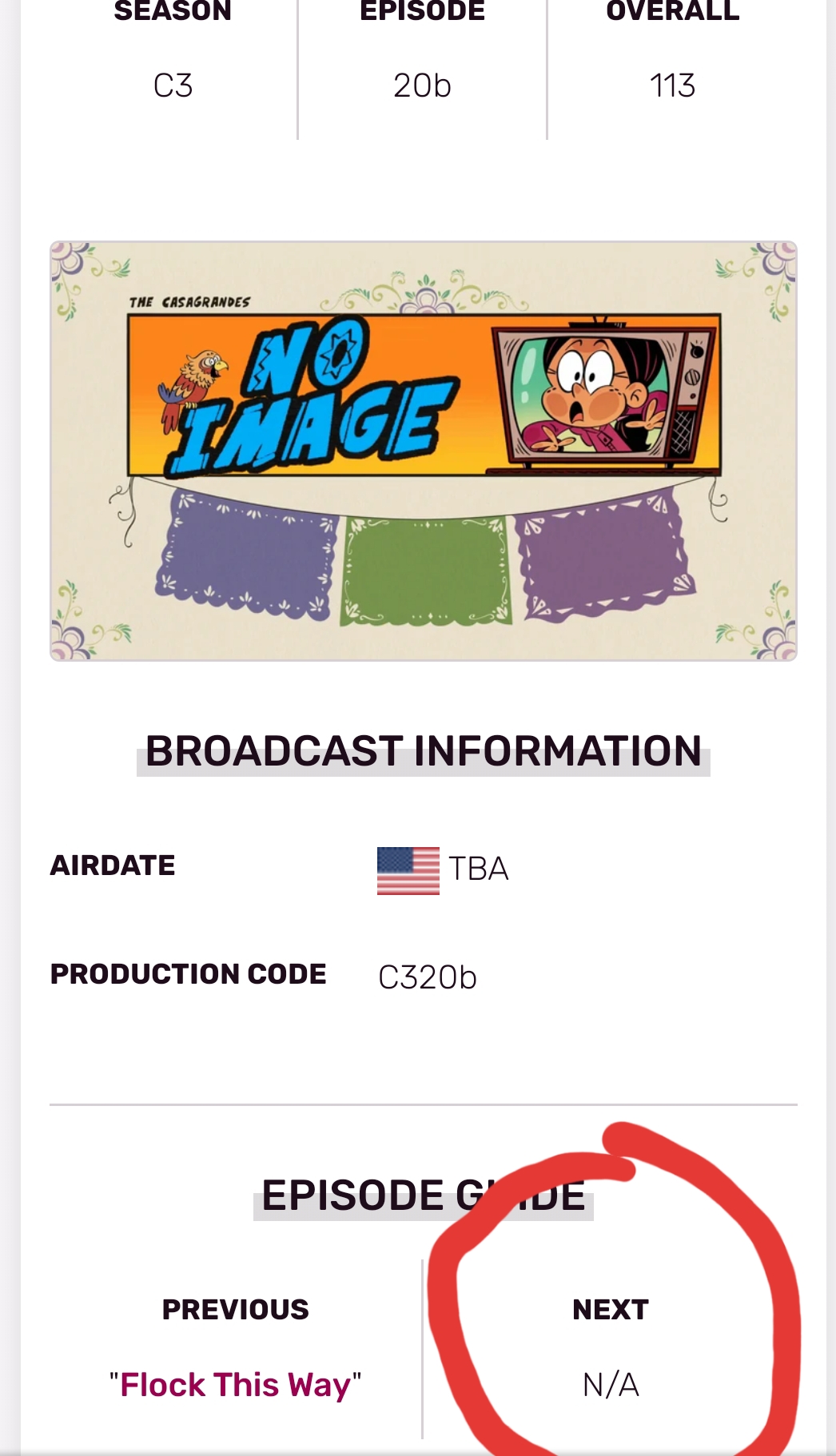
Task: Open the previous episode "Flock This Way"
Action: (235, 1385)
